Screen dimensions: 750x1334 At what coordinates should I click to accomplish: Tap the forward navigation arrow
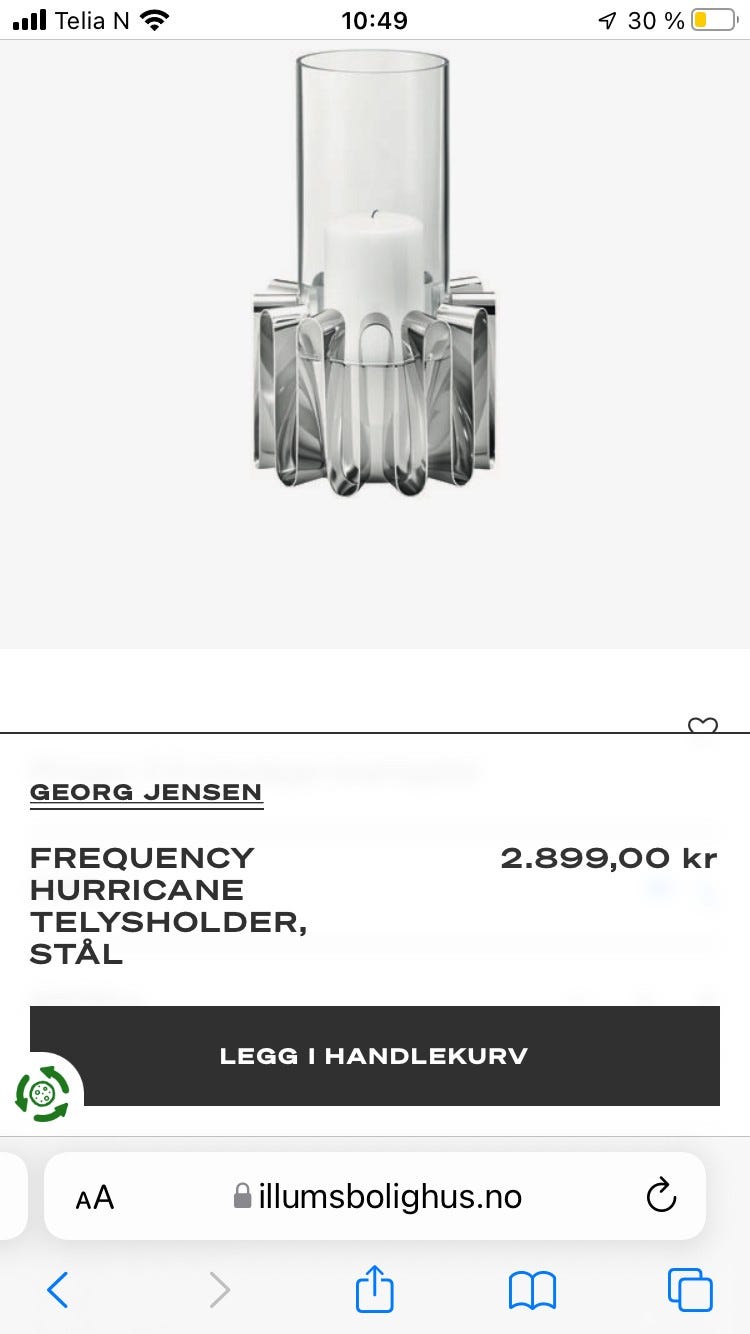pyautogui.click(x=220, y=1290)
